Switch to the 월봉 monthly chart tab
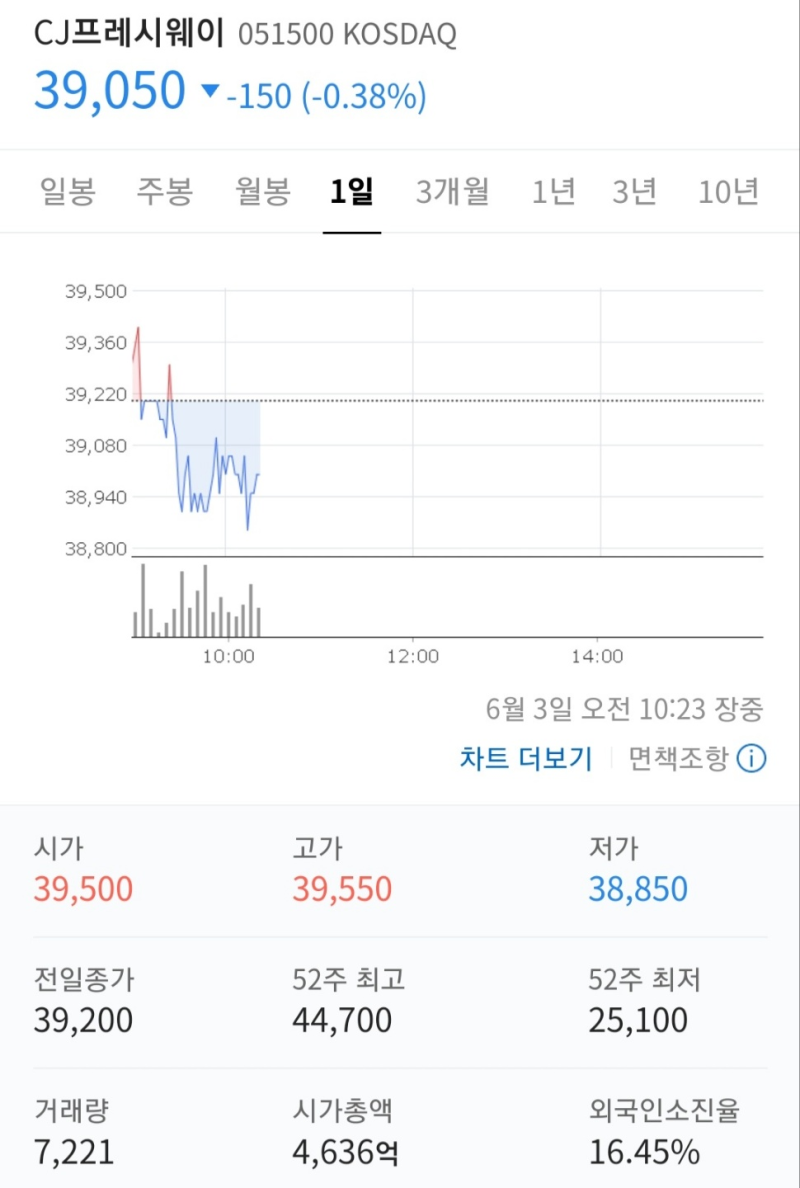The height and width of the screenshot is (1188, 800). 263,191
